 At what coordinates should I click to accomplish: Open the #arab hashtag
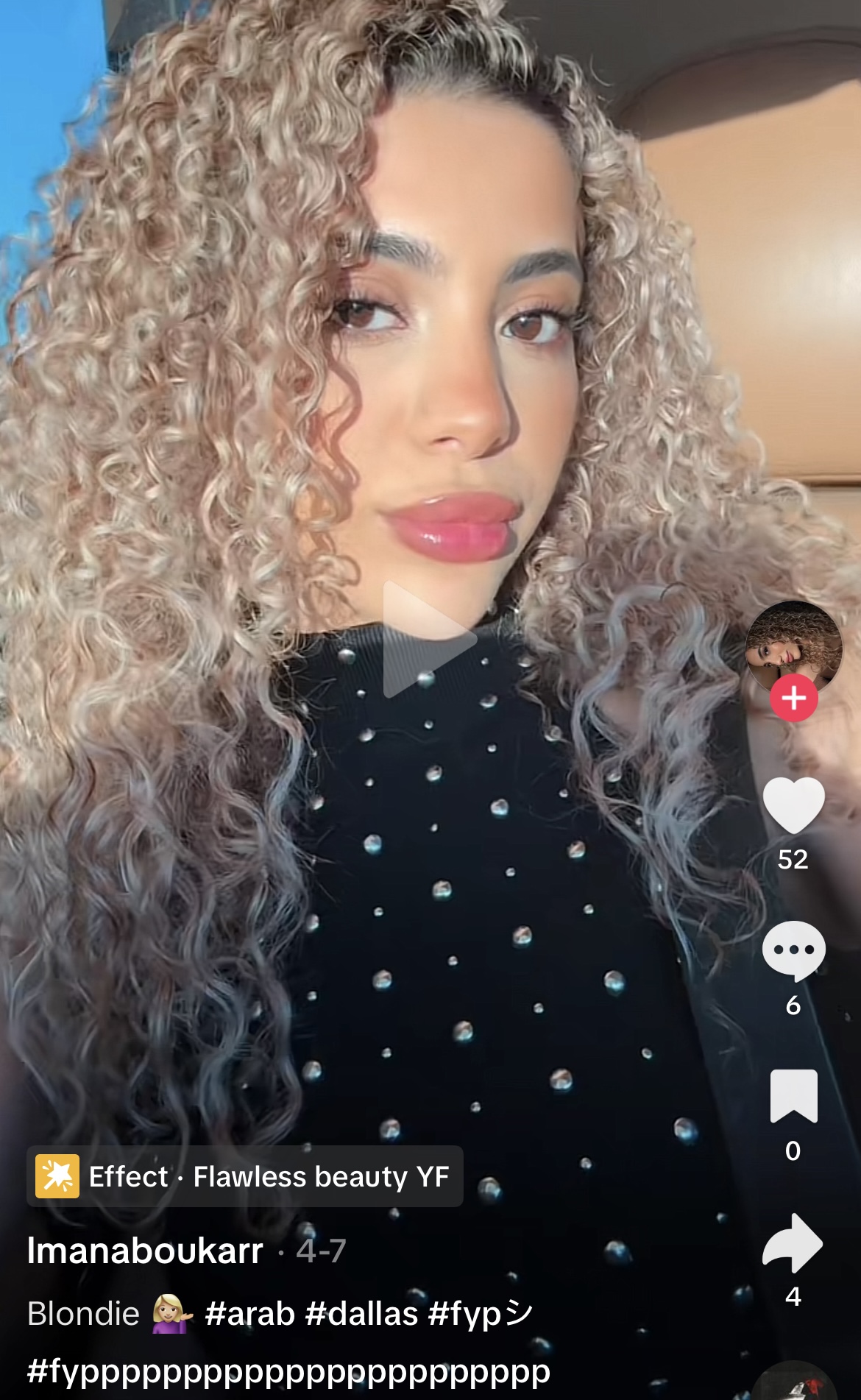click(x=250, y=1314)
